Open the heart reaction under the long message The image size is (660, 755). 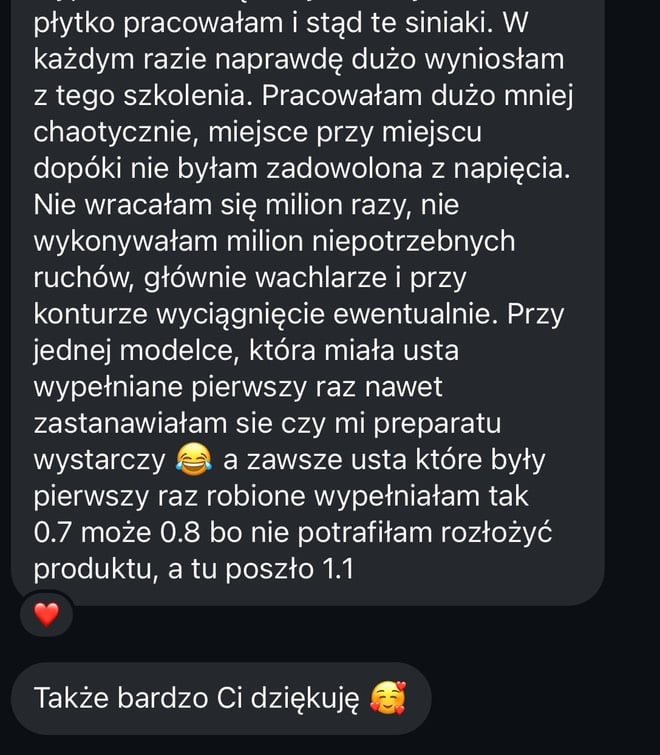click(46, 615)
